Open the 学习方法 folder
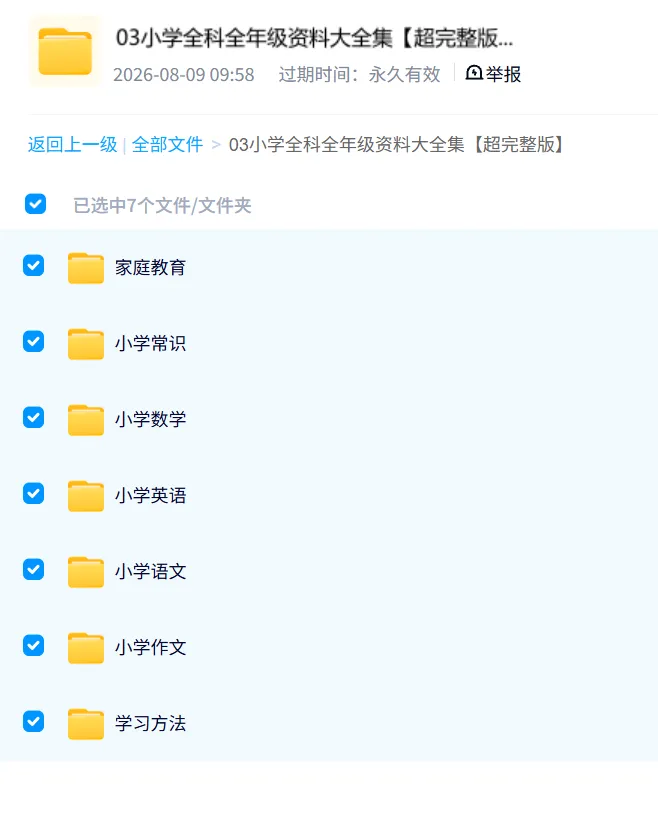This screenshot has height=836, width=658. 150,724
